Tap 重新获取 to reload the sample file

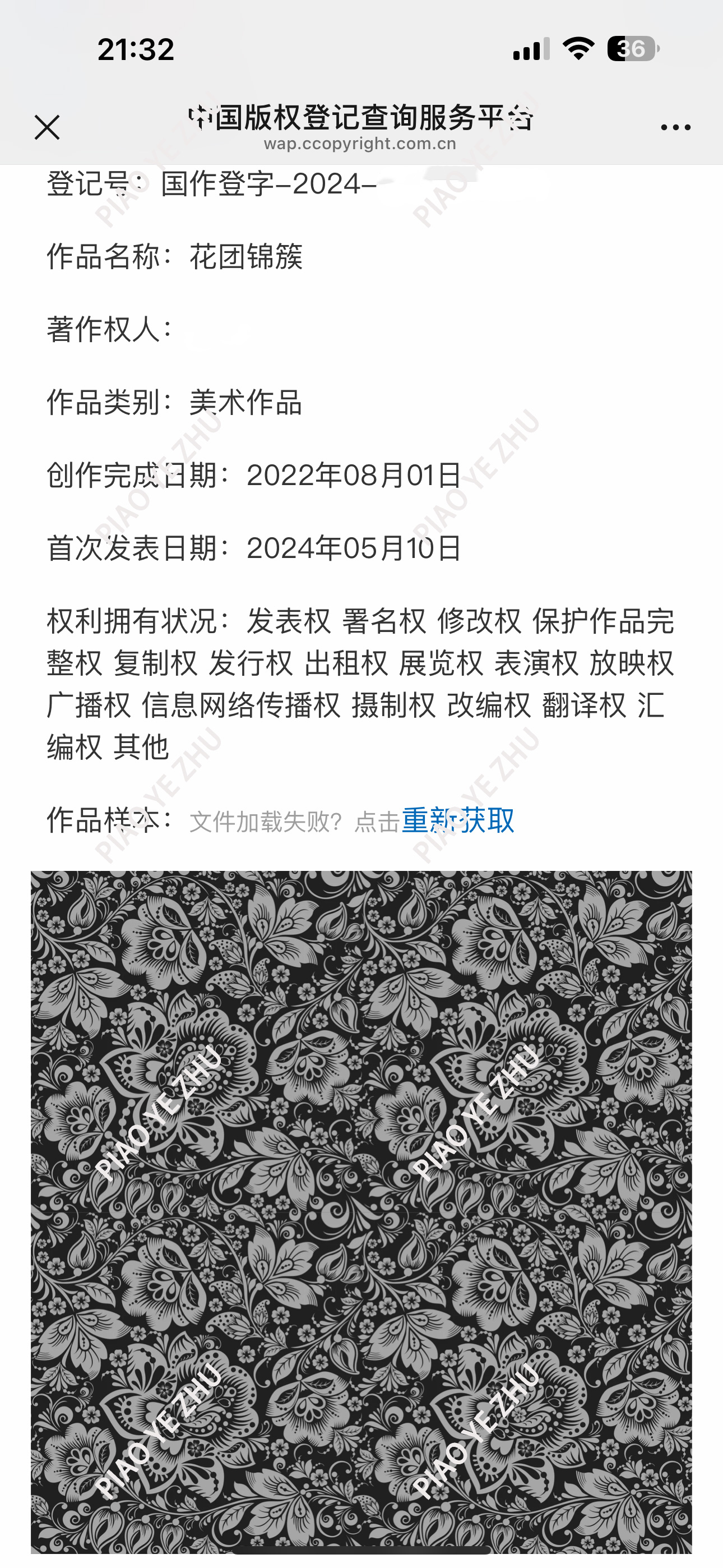tap(458, 820)
